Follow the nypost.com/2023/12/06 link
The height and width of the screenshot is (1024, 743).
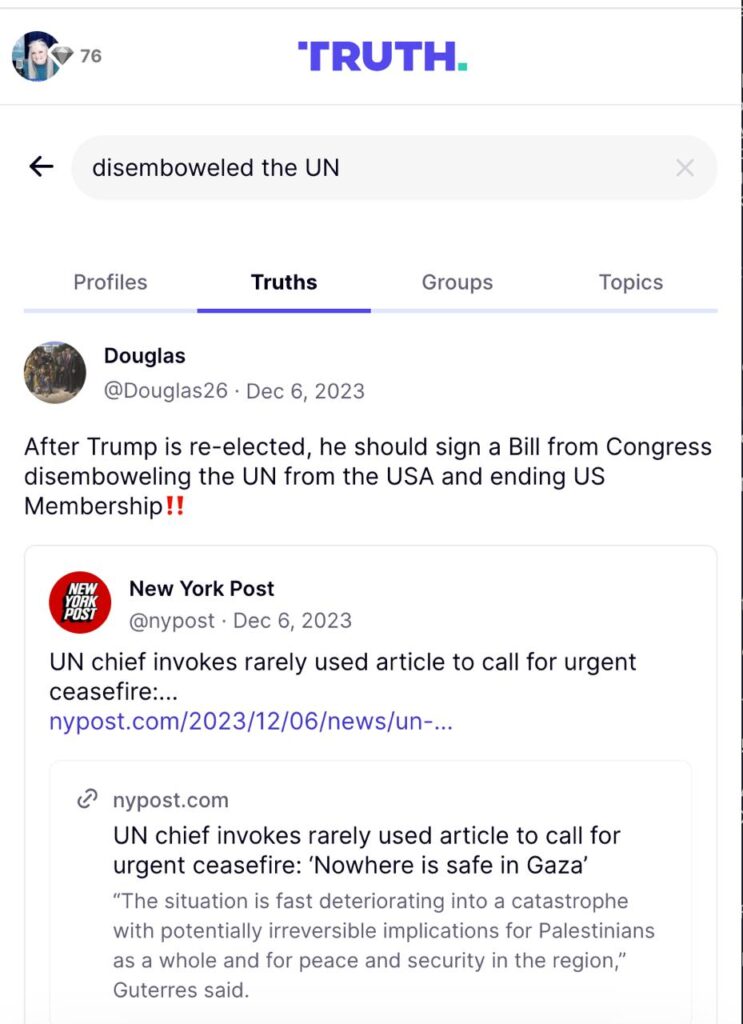251,721
